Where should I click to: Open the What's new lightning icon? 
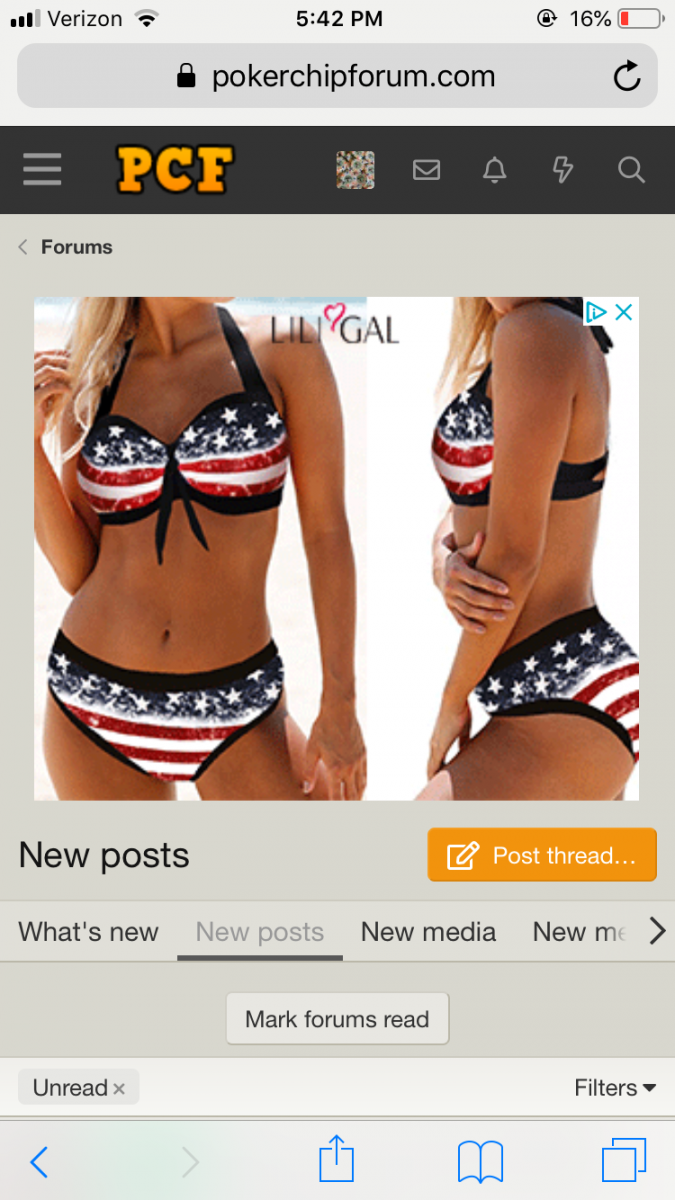tap(562, 170)
